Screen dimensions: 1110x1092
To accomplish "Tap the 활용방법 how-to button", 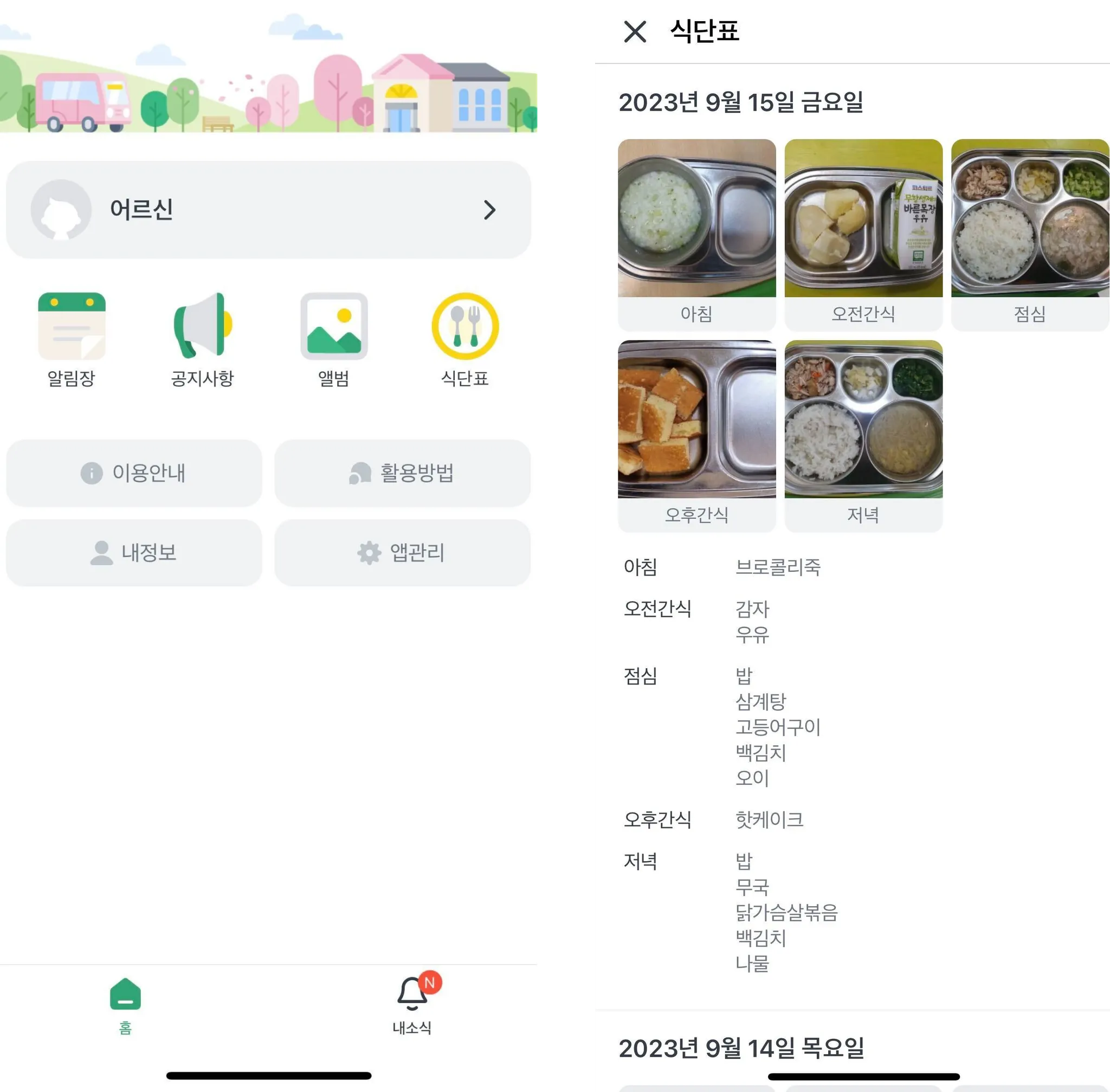I will (x=402, y=473).
